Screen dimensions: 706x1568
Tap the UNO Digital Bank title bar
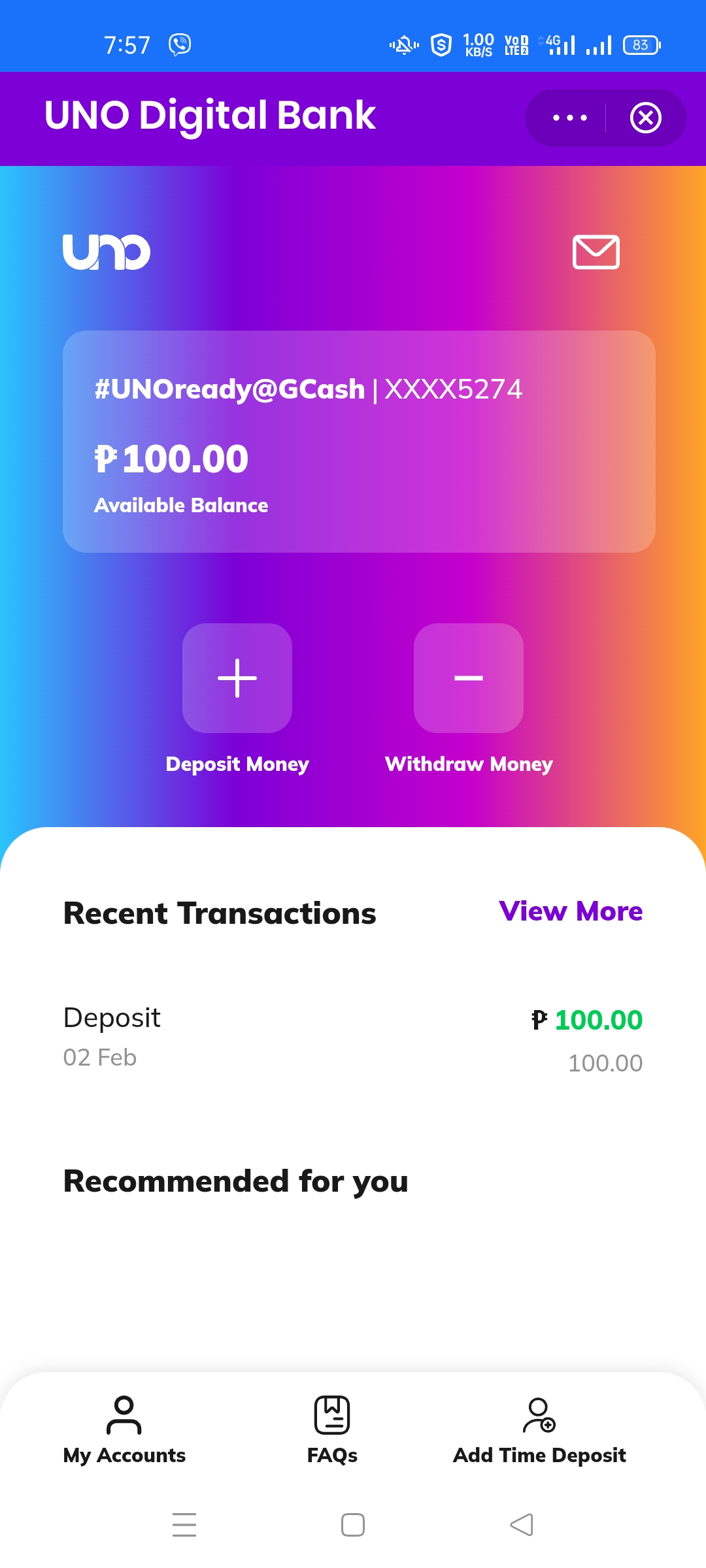pos(209,116)
